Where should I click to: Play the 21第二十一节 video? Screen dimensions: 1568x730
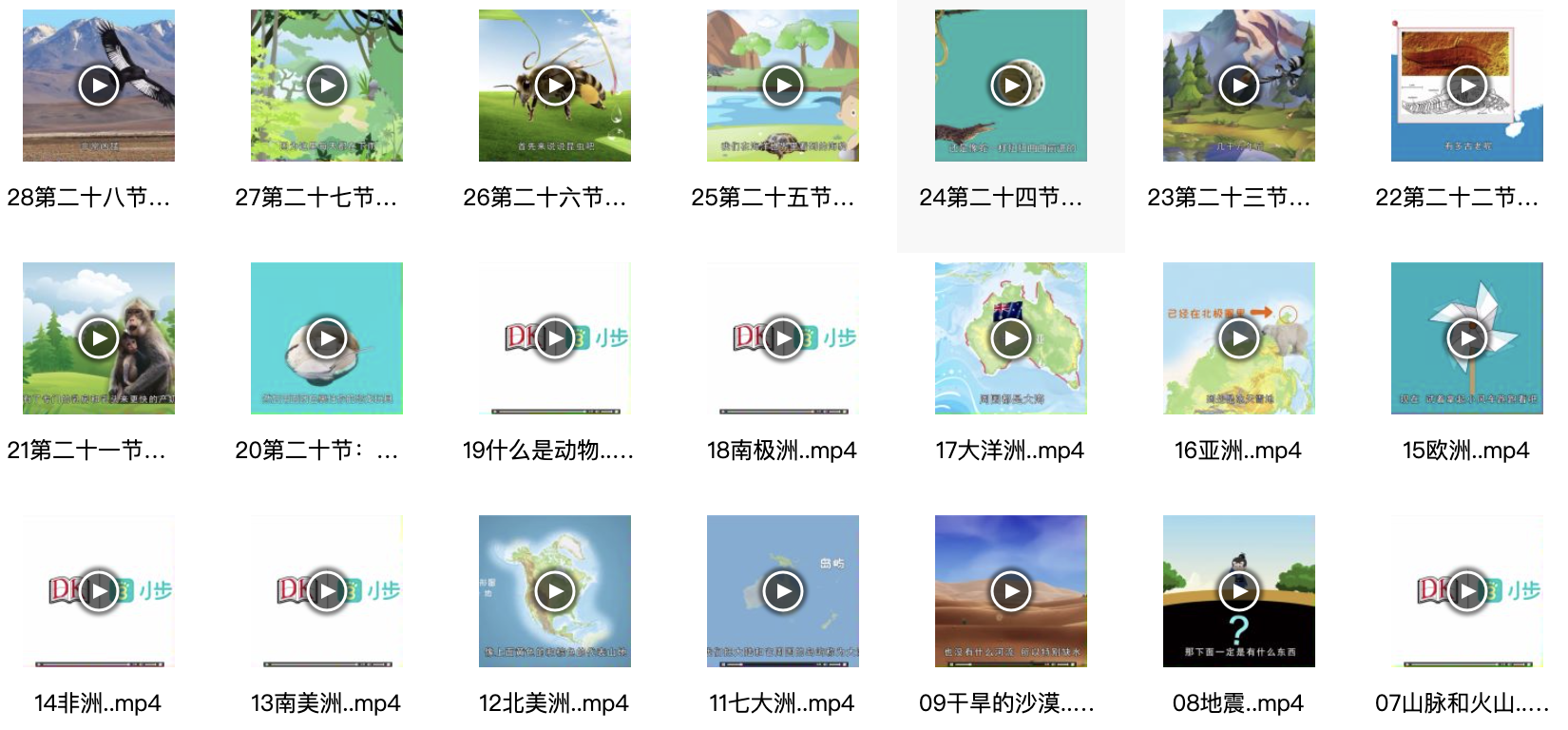coord(99,338)
